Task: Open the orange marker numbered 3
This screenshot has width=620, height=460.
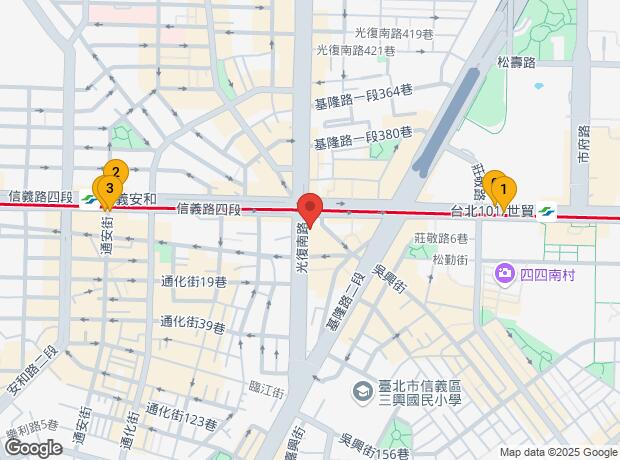Action: coord(103,187)
